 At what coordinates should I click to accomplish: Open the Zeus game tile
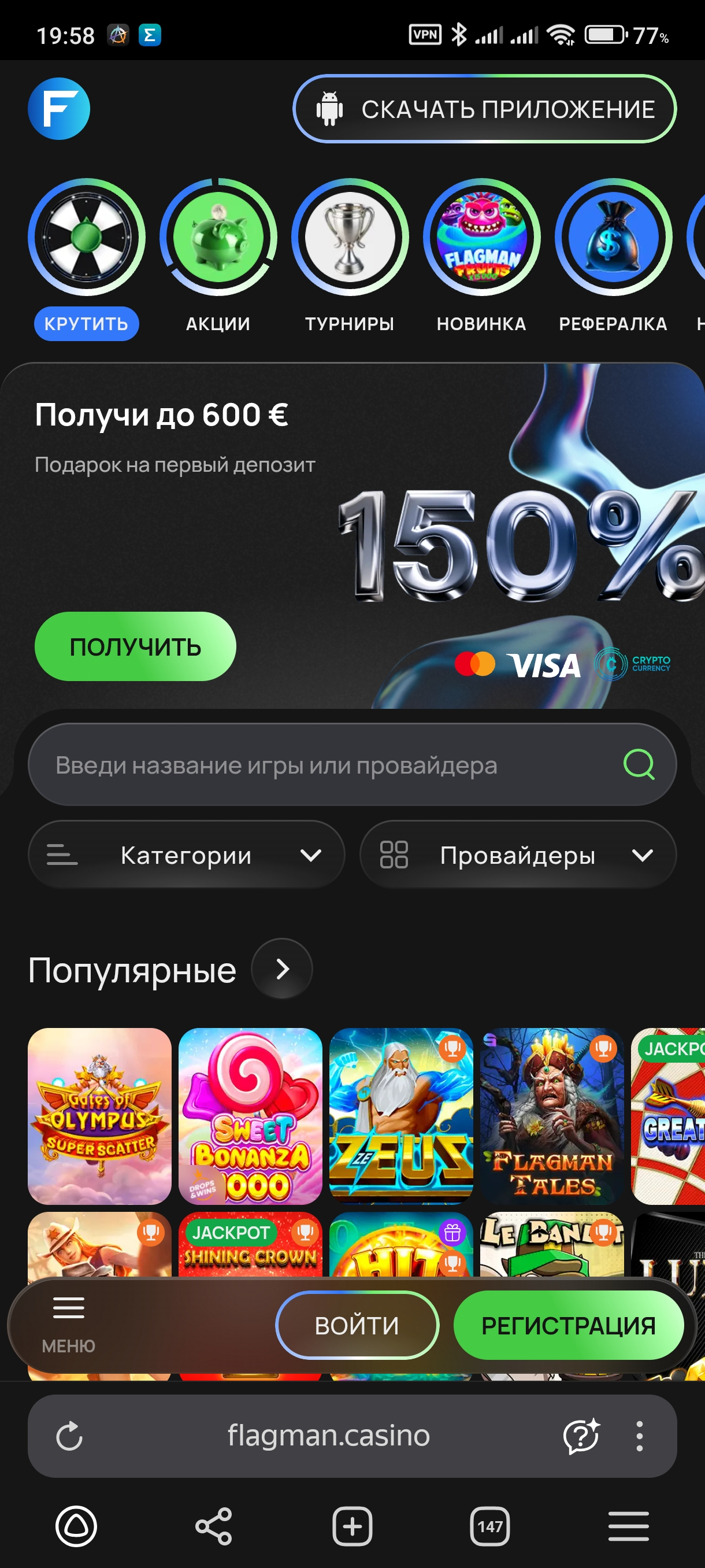(x=401, y=1116)
